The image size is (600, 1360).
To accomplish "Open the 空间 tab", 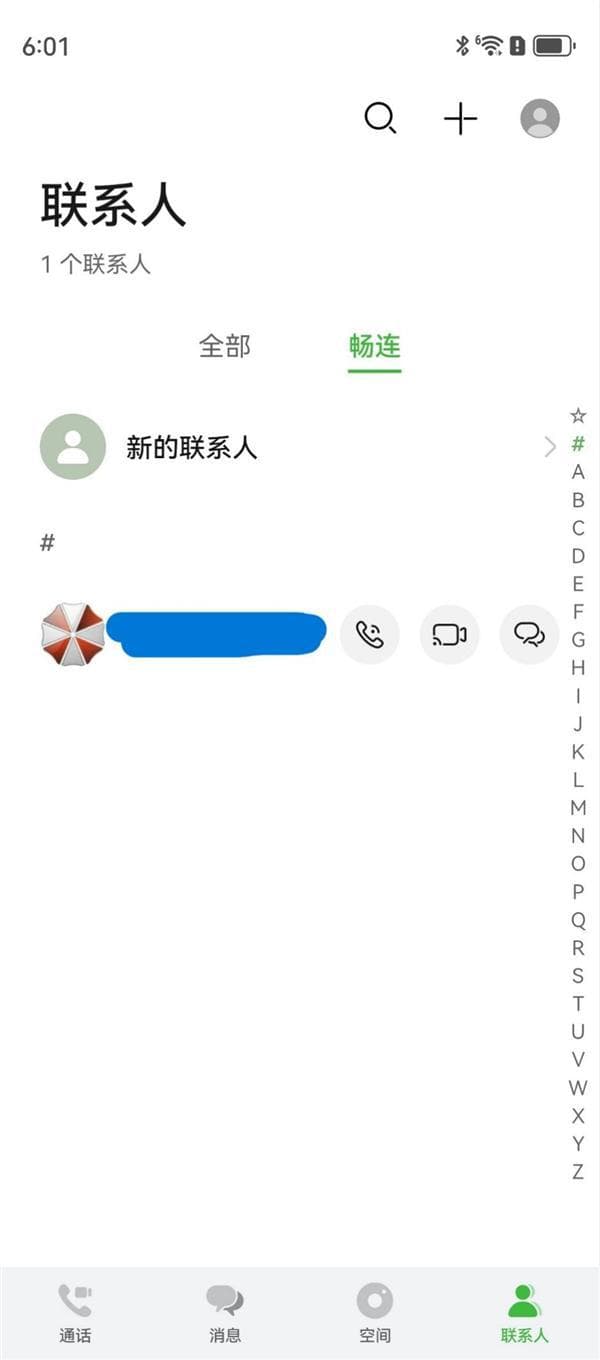I will click(x=375, y=1313).
